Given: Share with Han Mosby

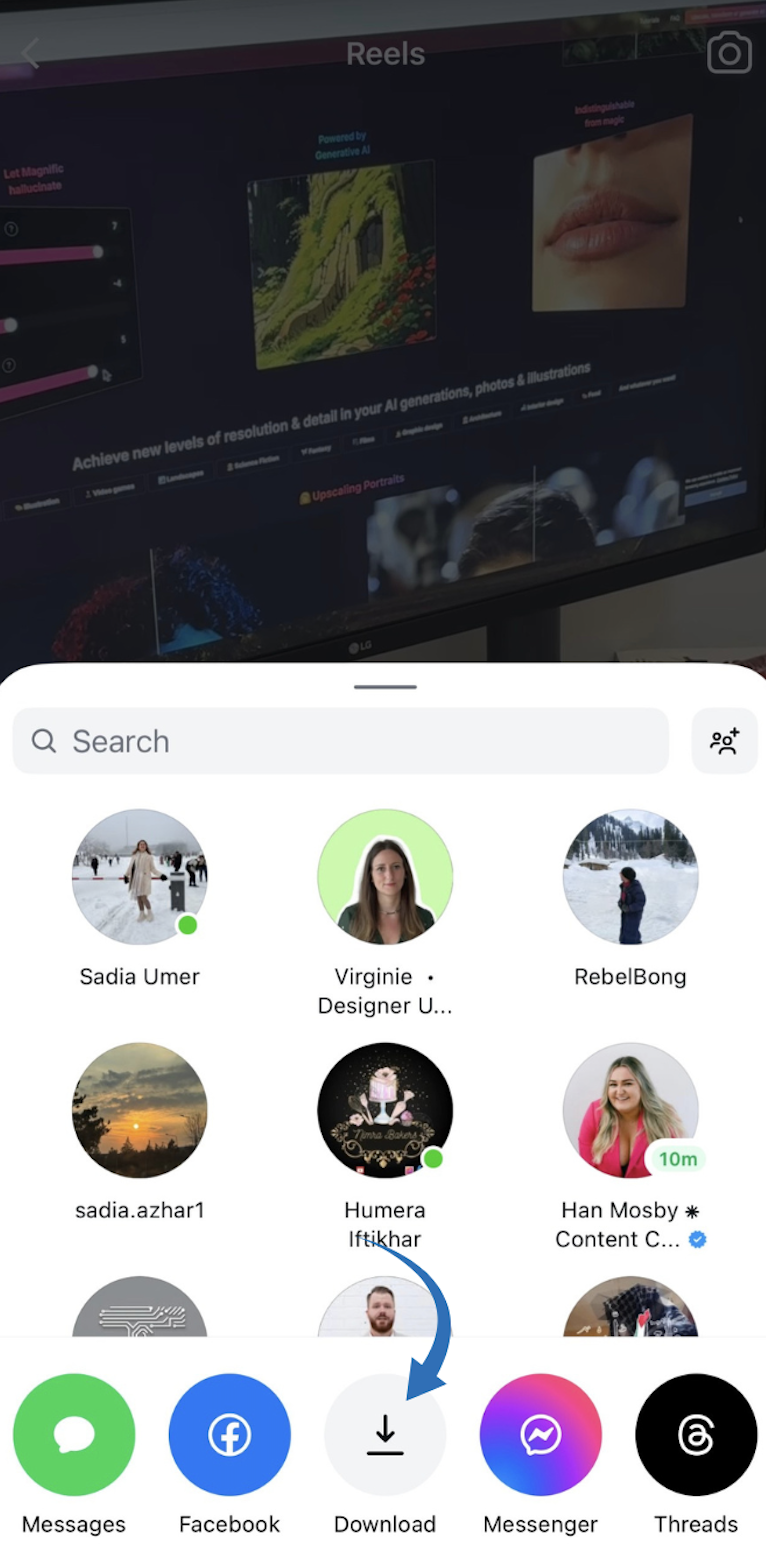Looking at the screenshot, I should (630, 1110).
